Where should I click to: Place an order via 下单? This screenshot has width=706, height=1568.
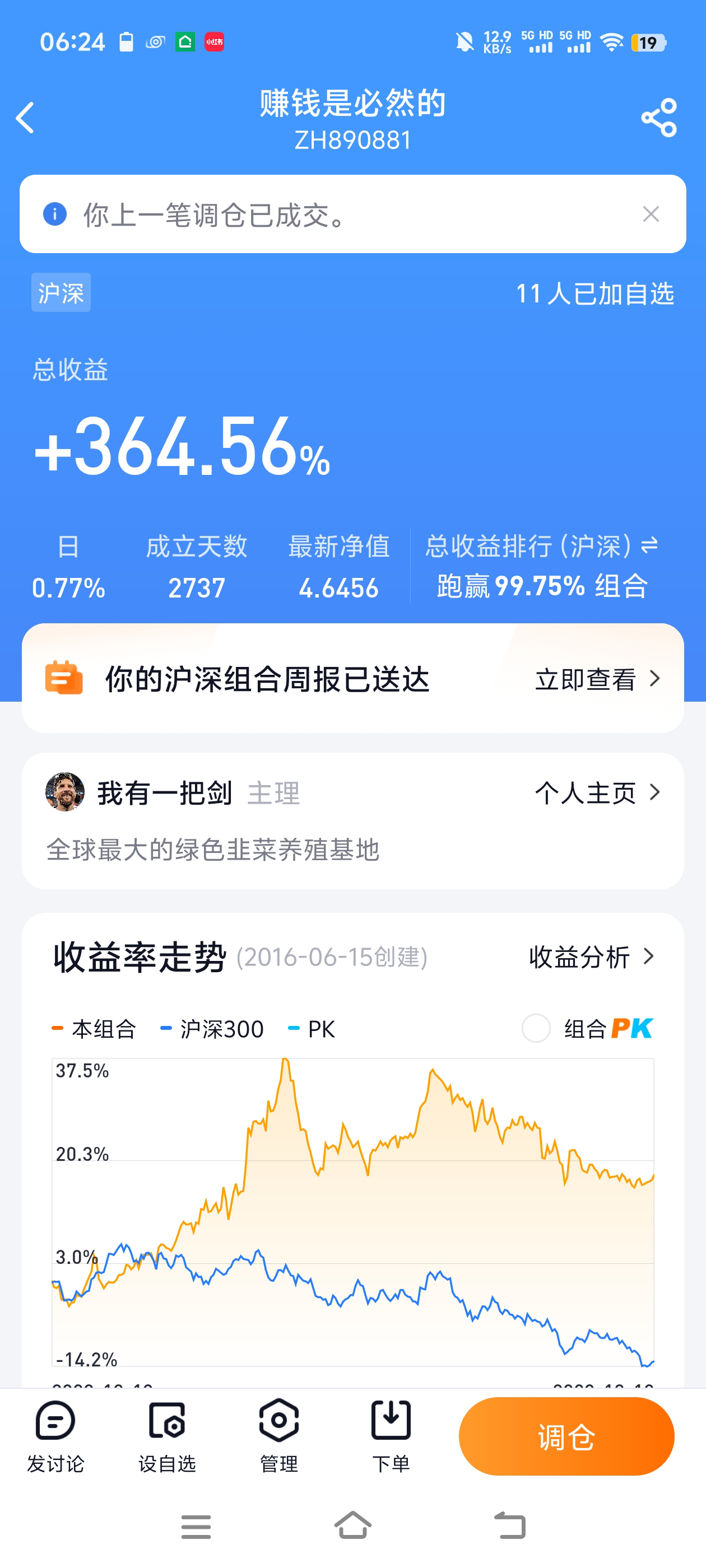click(x=391, y=1436)
